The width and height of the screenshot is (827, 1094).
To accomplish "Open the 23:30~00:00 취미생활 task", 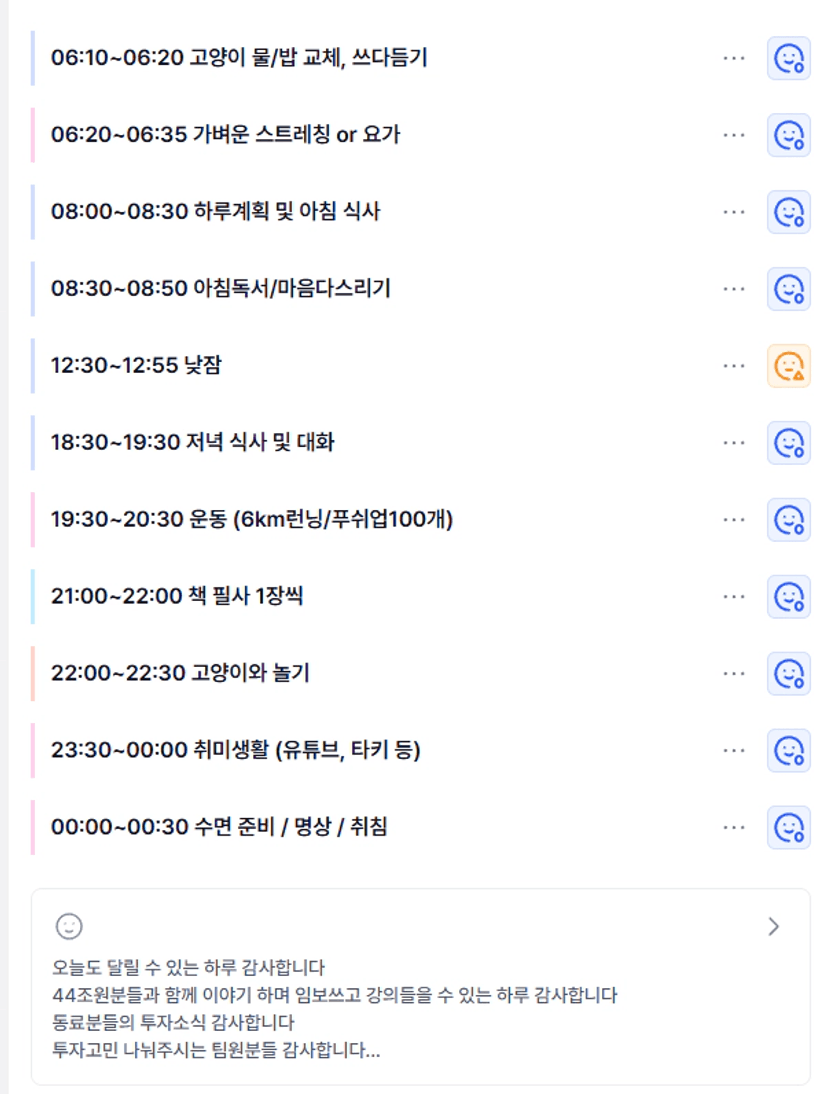I will coord(236,750).
